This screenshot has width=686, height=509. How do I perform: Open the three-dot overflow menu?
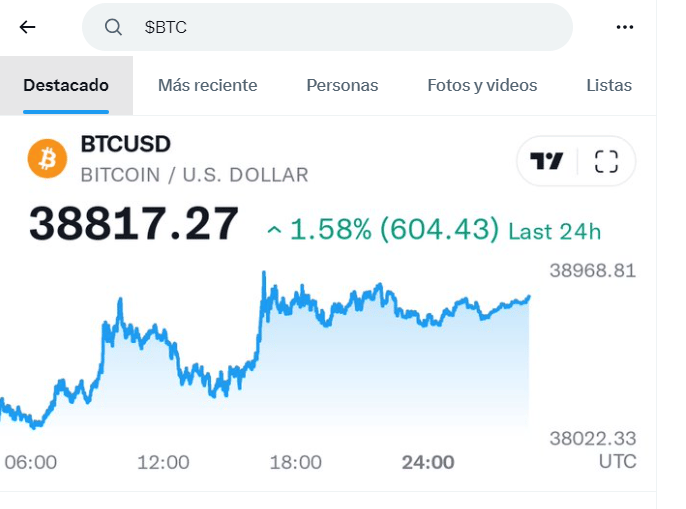click(x=625, y=27)
